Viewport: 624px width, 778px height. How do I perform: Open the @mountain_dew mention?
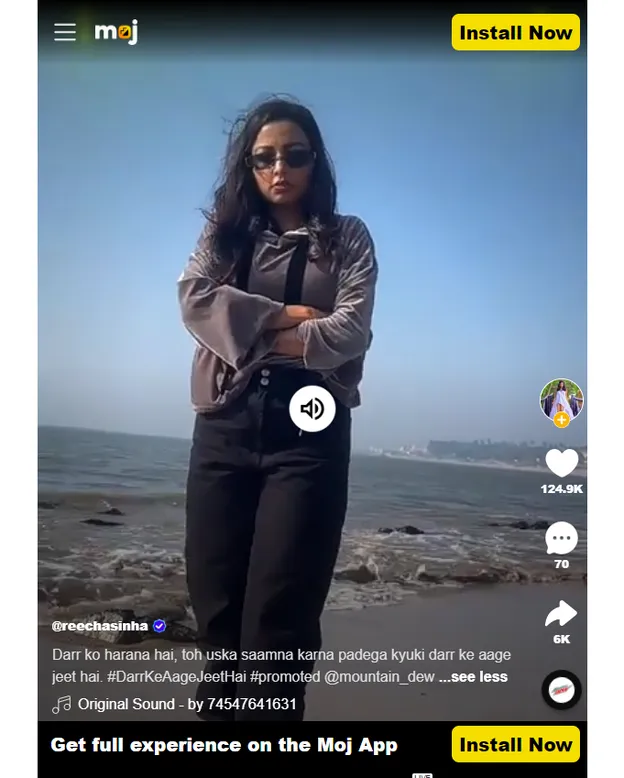click(379, 677)
